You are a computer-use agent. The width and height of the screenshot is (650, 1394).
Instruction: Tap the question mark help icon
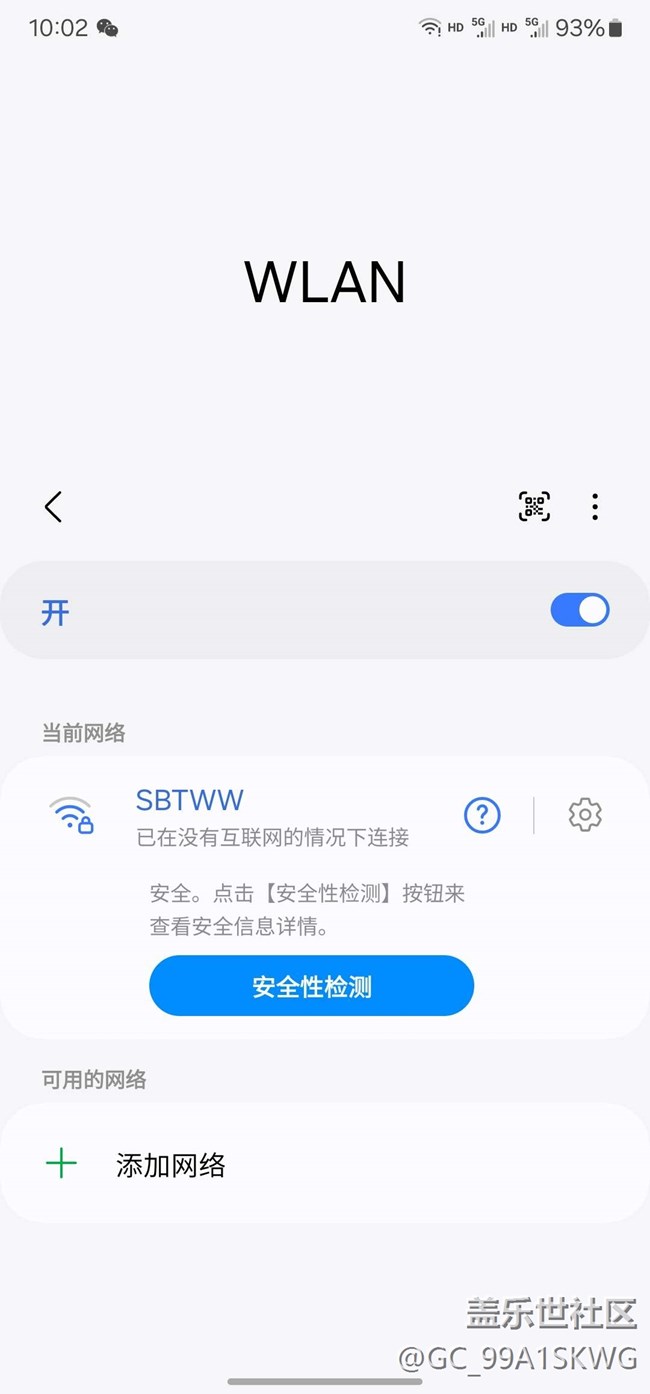tap(482, 815)
